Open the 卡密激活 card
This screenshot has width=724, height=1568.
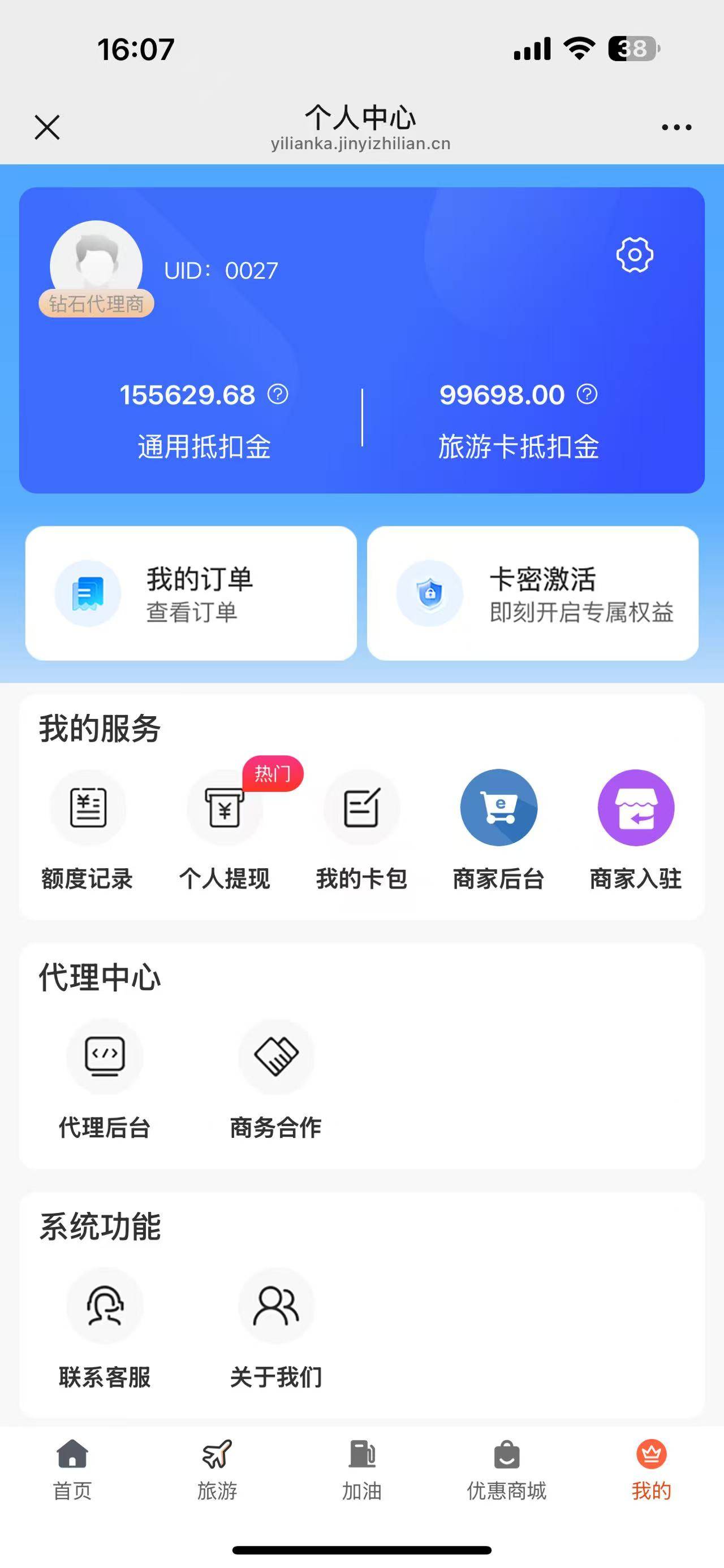point(532,594)
